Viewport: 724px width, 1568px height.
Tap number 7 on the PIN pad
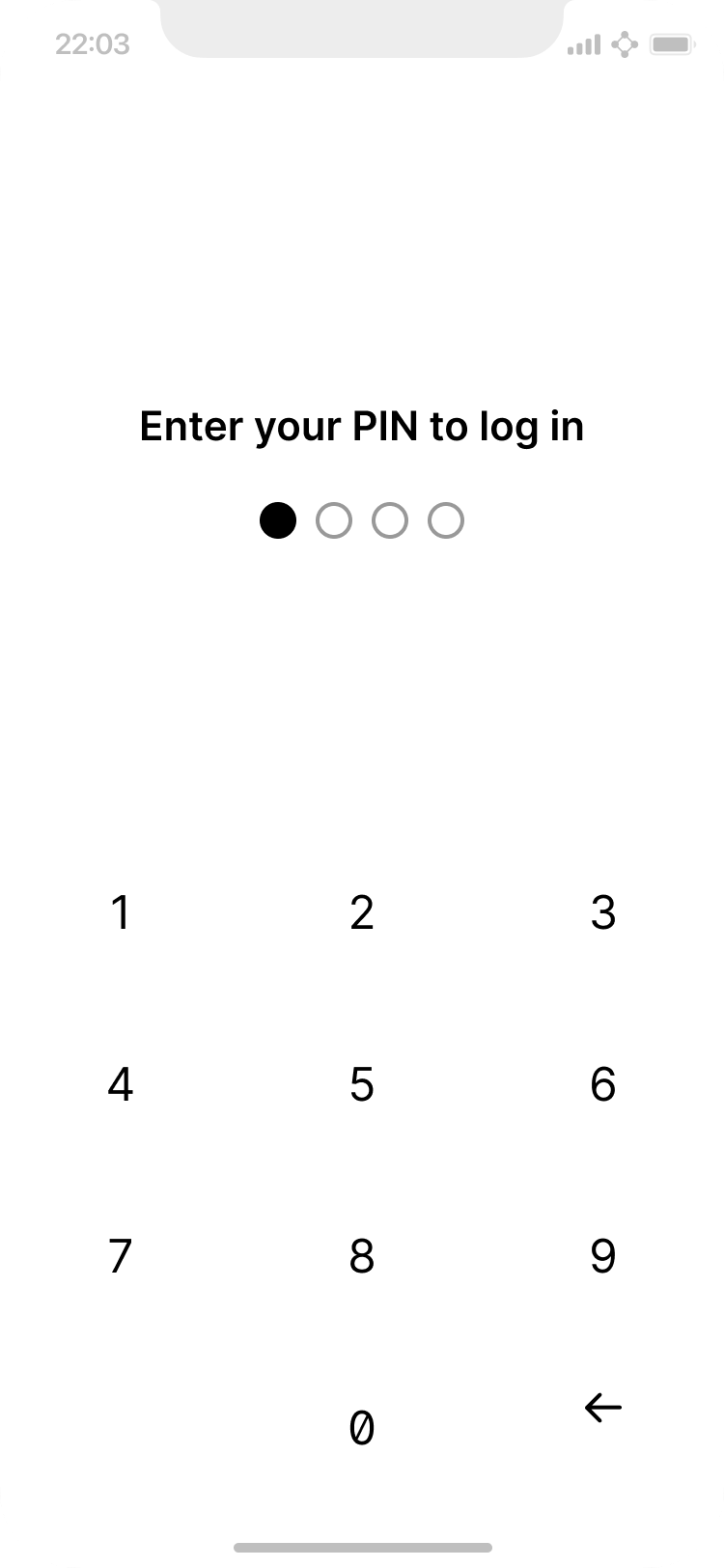pyautogui.click(x=121, y=1257)
